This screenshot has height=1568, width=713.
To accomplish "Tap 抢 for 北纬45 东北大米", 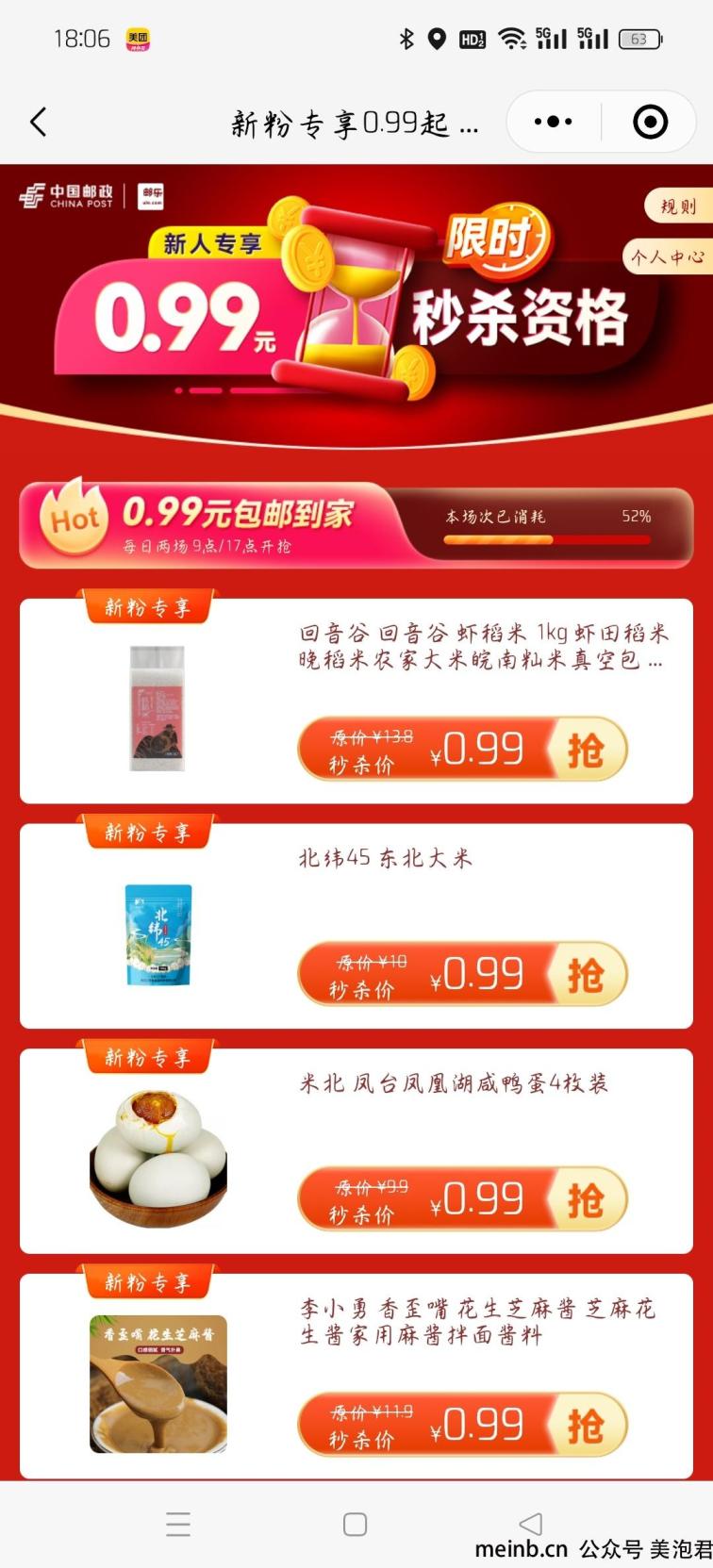I will [x=586, y=976].
